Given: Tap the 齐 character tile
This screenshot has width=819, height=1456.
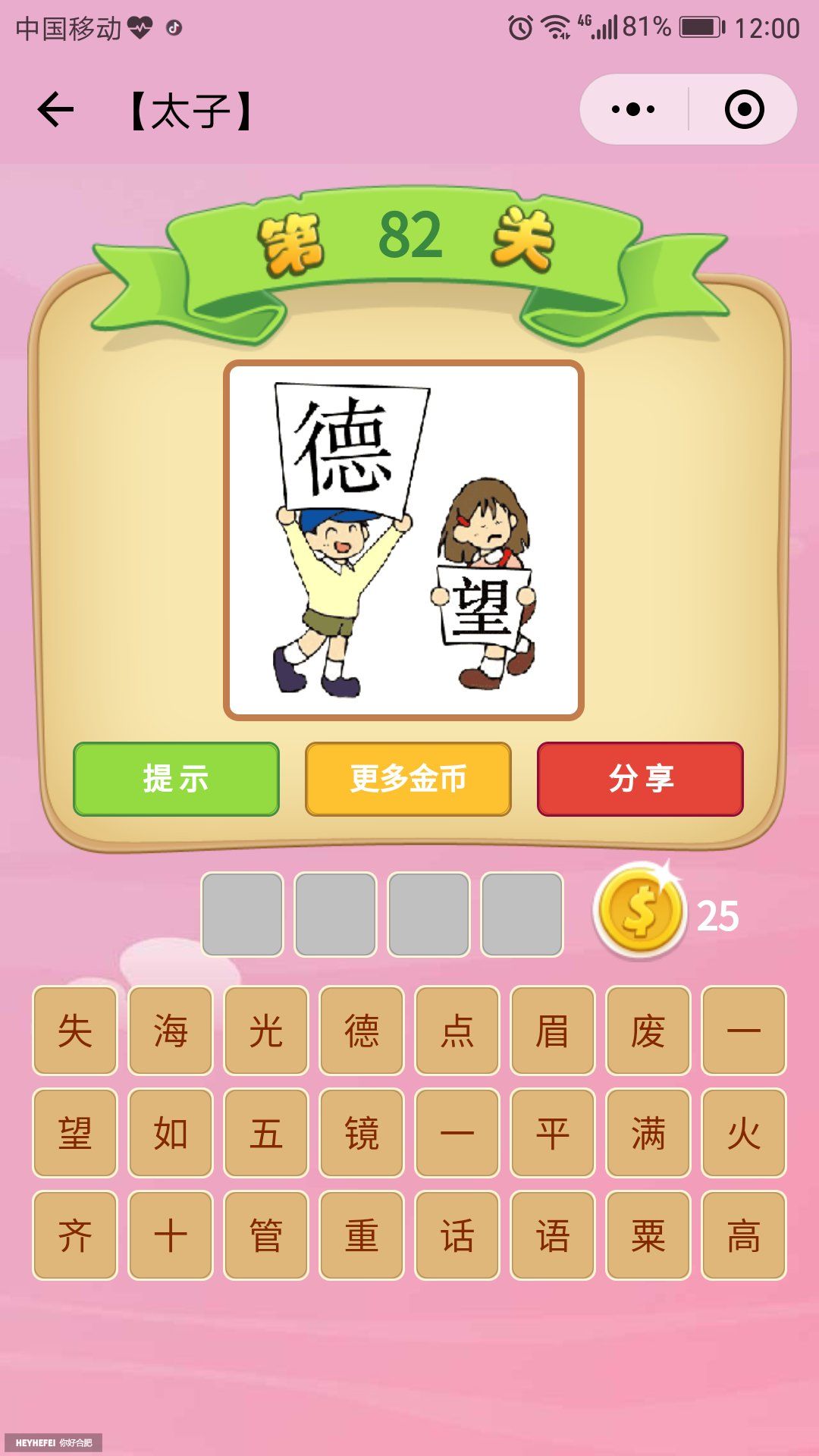Looking at the screenshot, I should 75,1235.
